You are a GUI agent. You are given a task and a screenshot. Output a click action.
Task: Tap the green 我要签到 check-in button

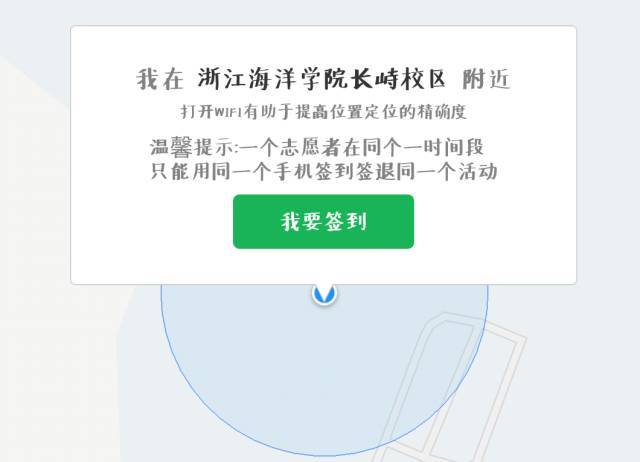pyautogui.click(x=323, y=221)
